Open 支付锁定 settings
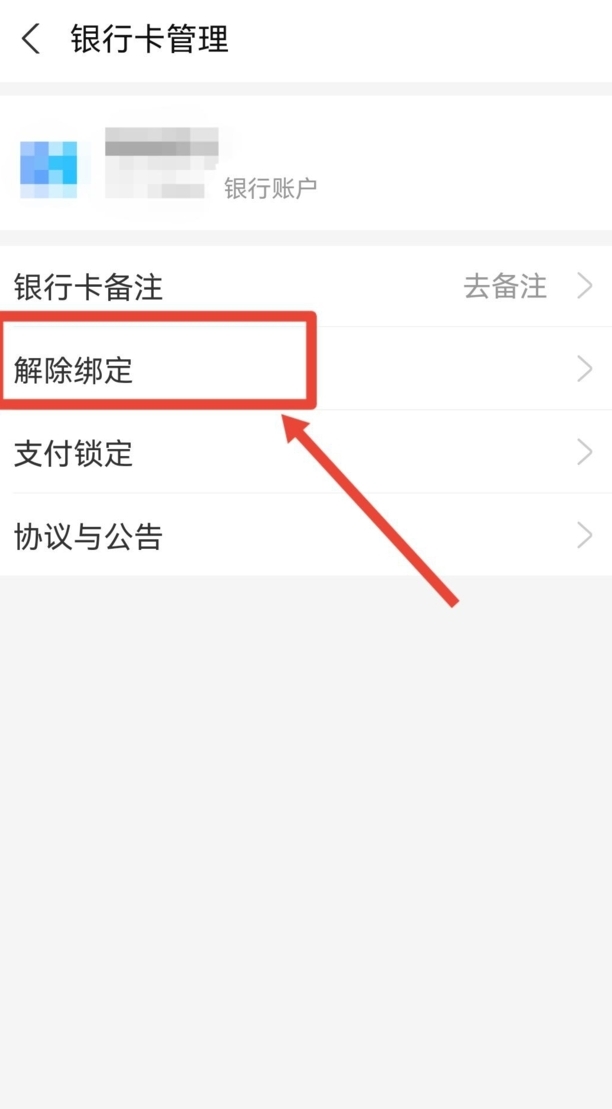 tap(306, 452)
